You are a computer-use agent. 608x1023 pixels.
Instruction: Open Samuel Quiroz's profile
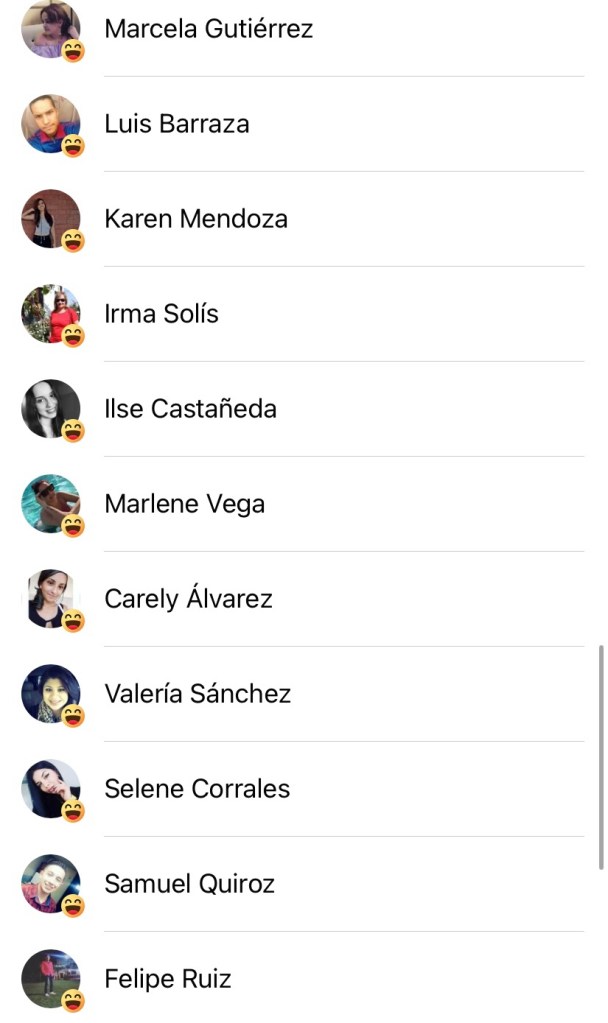pyautogui.click(x=189, y=884)
